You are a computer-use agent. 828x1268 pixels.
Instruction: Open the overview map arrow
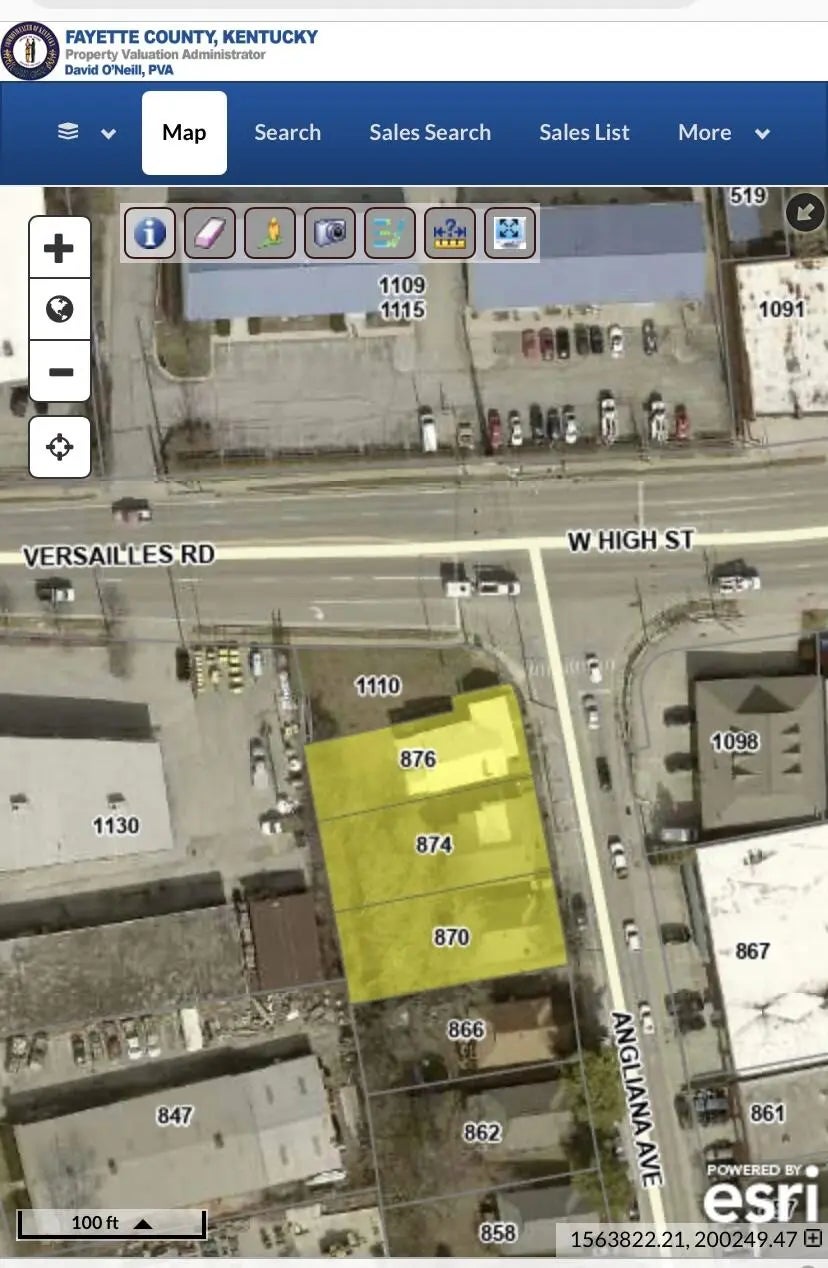coord(805,211)
